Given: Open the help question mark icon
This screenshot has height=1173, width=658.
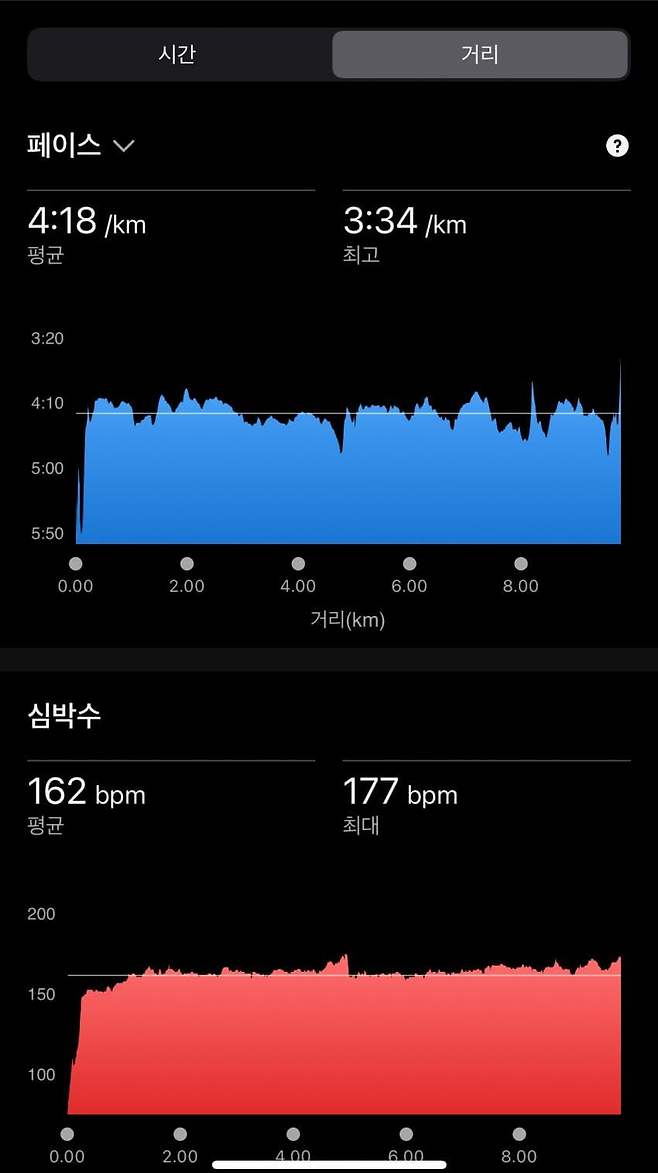Looking at the screenshot, I should (x=617, y=146).
